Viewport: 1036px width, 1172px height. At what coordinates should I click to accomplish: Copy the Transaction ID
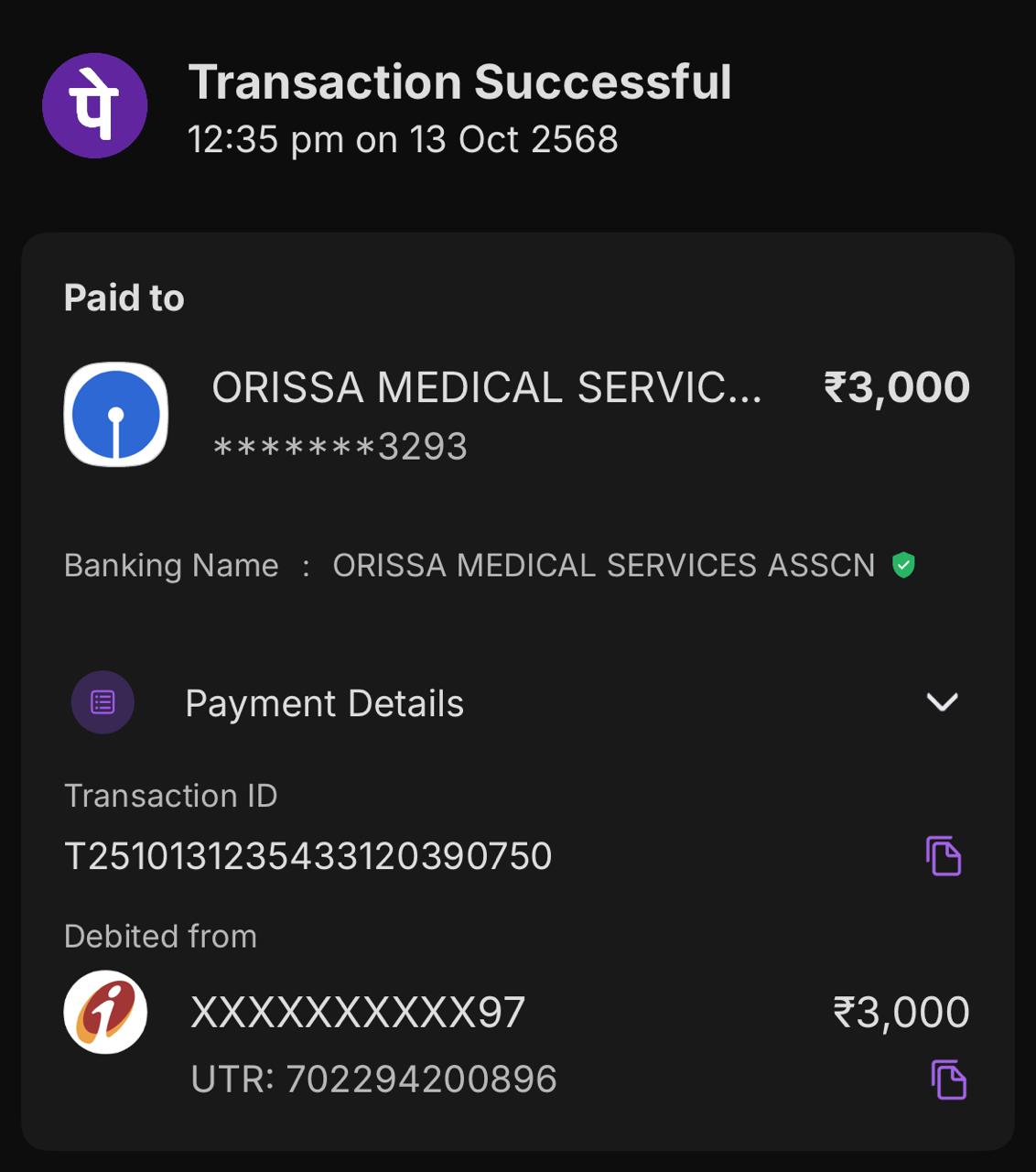944,856
